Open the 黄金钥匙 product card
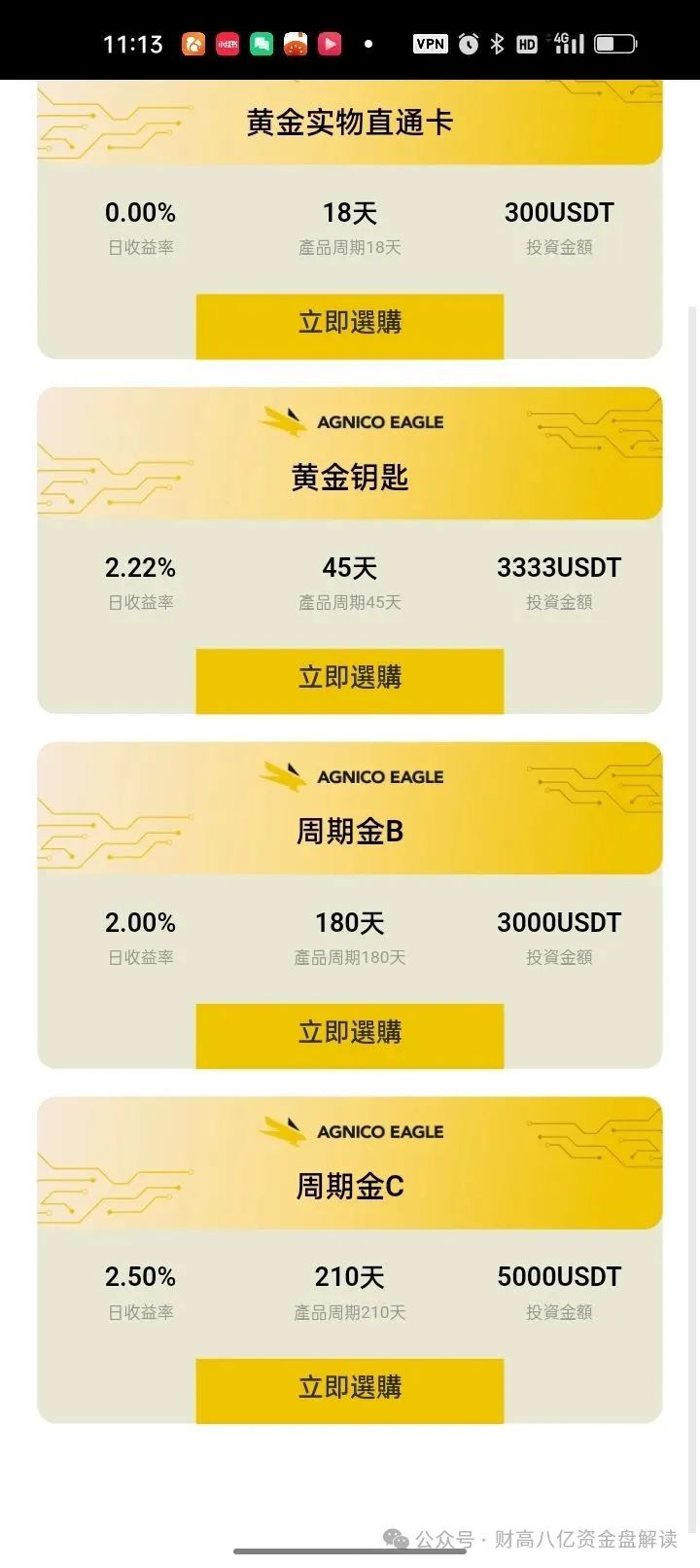Viewport: 700px width, 1568px height. click(349, 477)
